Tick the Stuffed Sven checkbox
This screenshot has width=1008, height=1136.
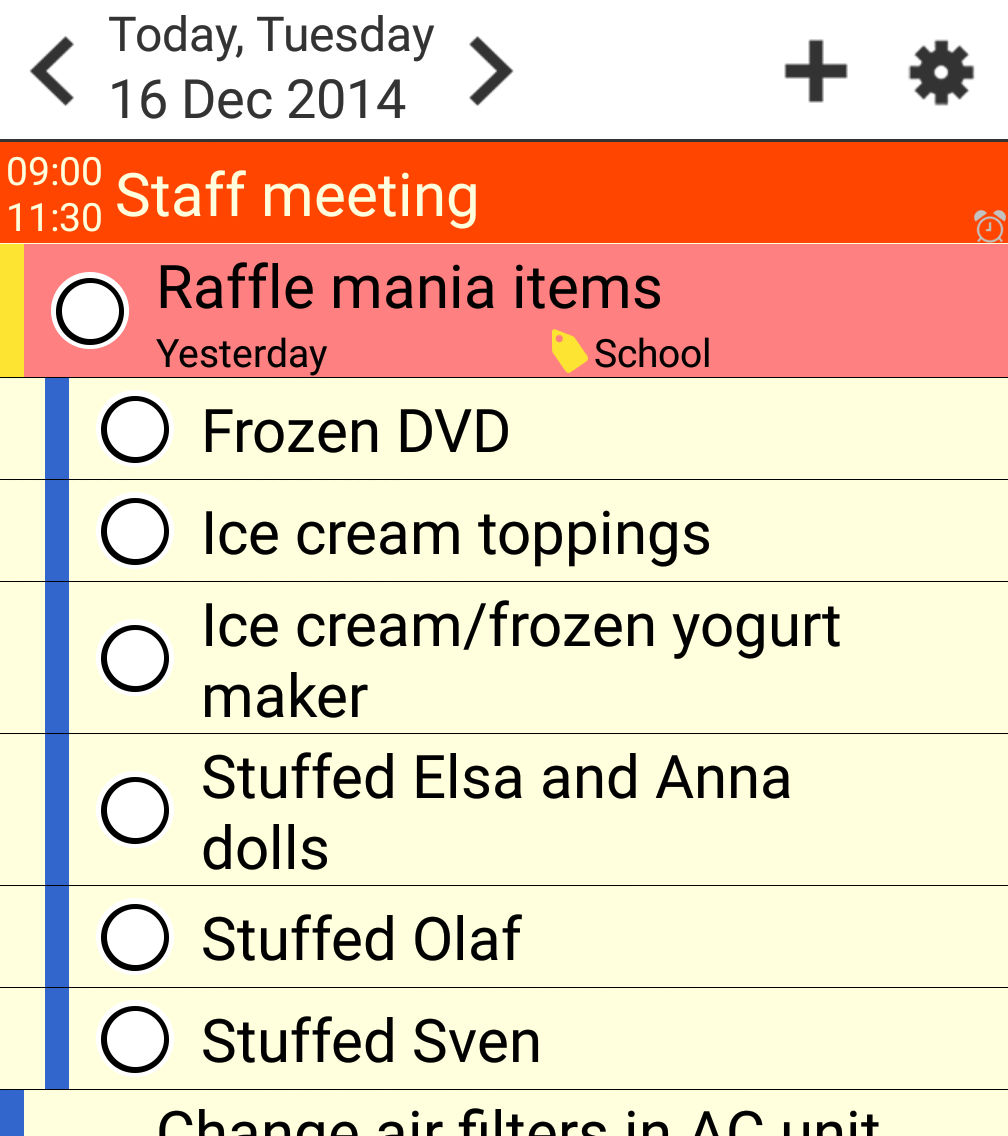[135, 1039]
